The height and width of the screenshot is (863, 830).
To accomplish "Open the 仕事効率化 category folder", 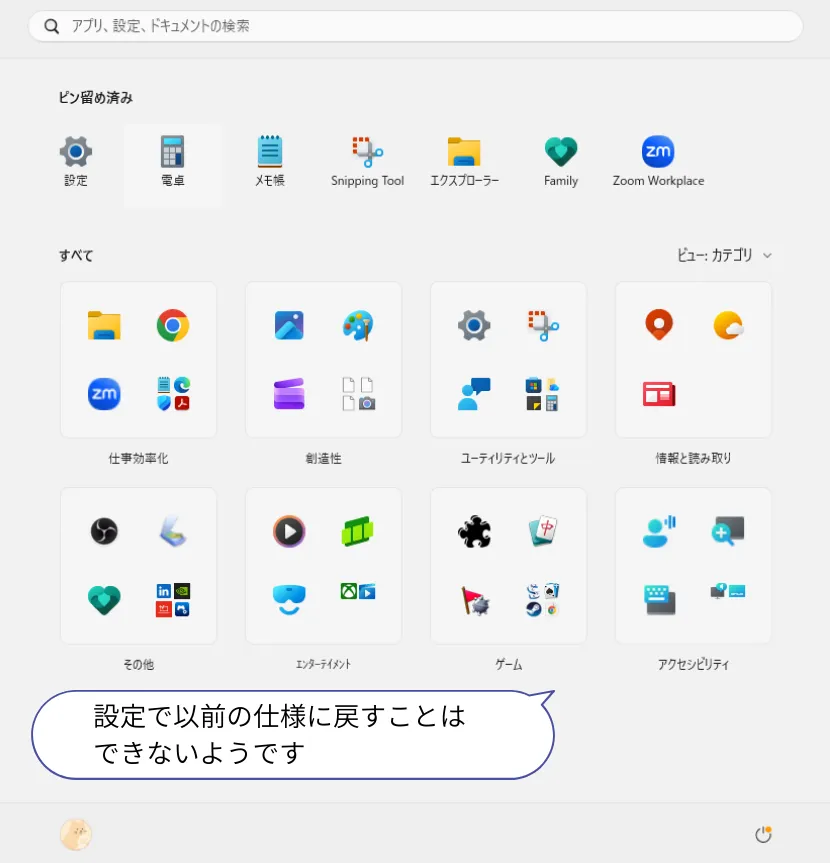I will [x=138, y=360].
